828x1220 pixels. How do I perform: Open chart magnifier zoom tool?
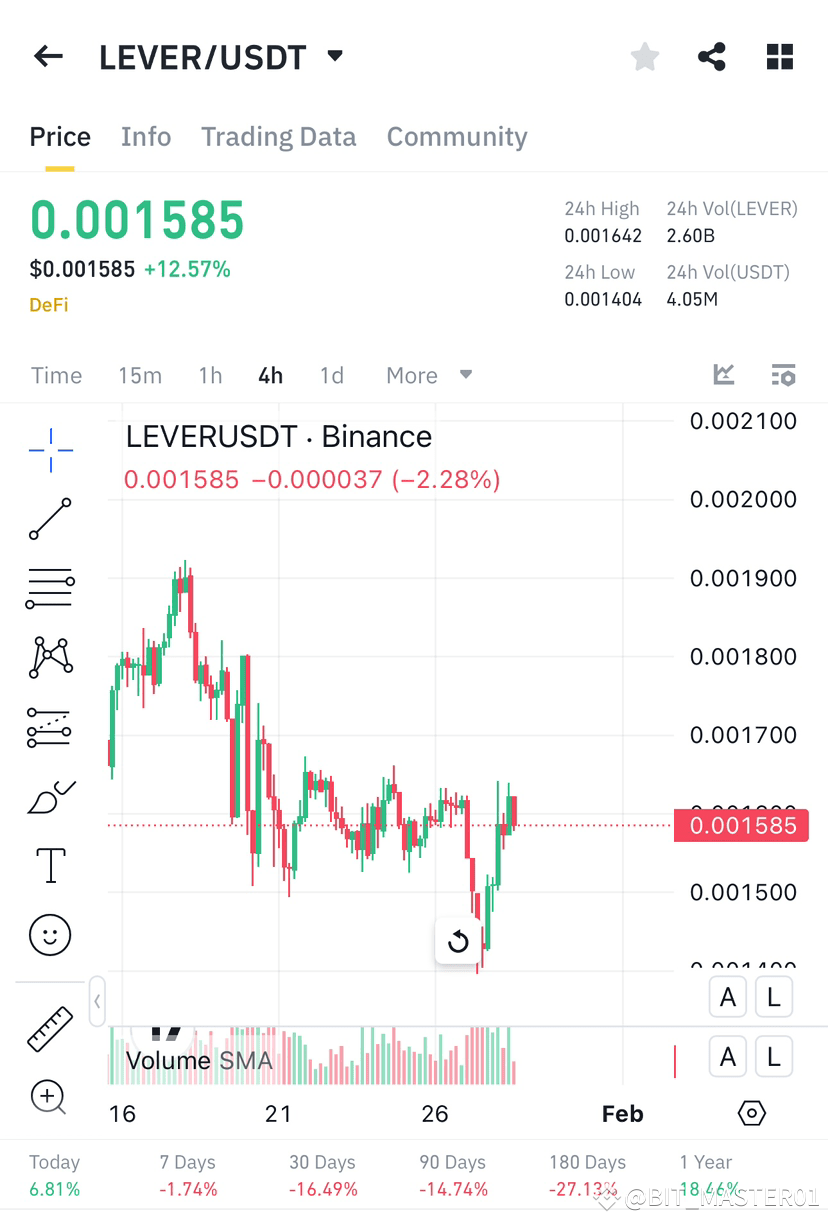click(48, 1097)
